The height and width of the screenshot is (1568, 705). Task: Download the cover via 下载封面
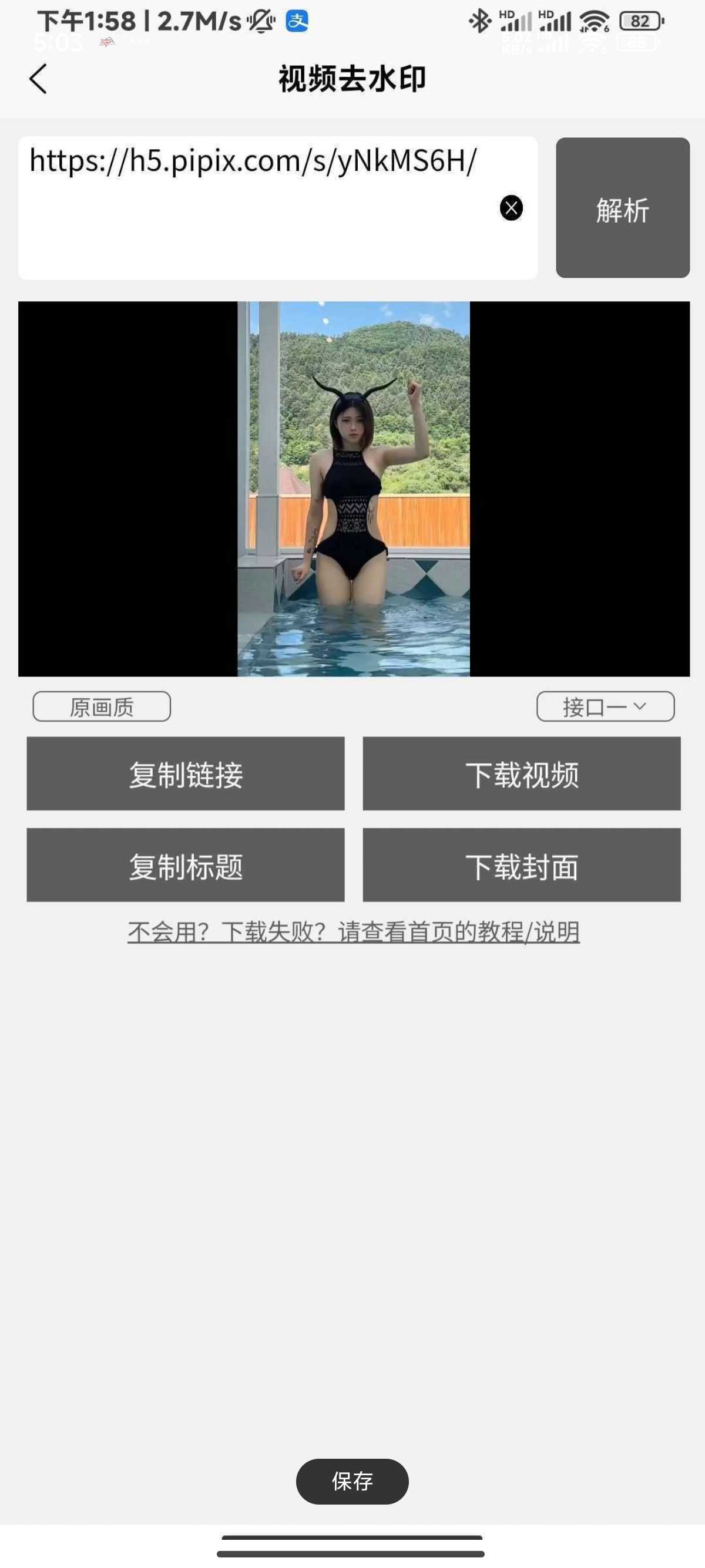[522, 865]
